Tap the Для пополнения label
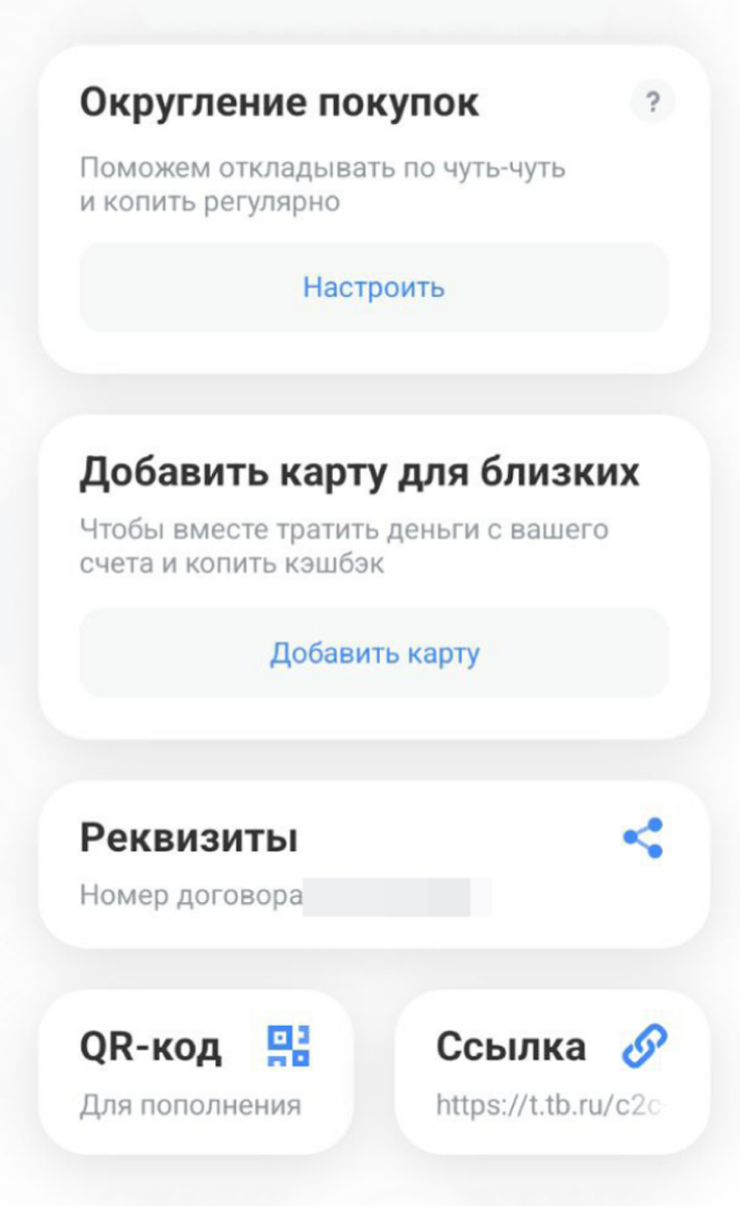Image resolution: width=740 pixels, height=1206 pixels. click(x=190, y=1103)
